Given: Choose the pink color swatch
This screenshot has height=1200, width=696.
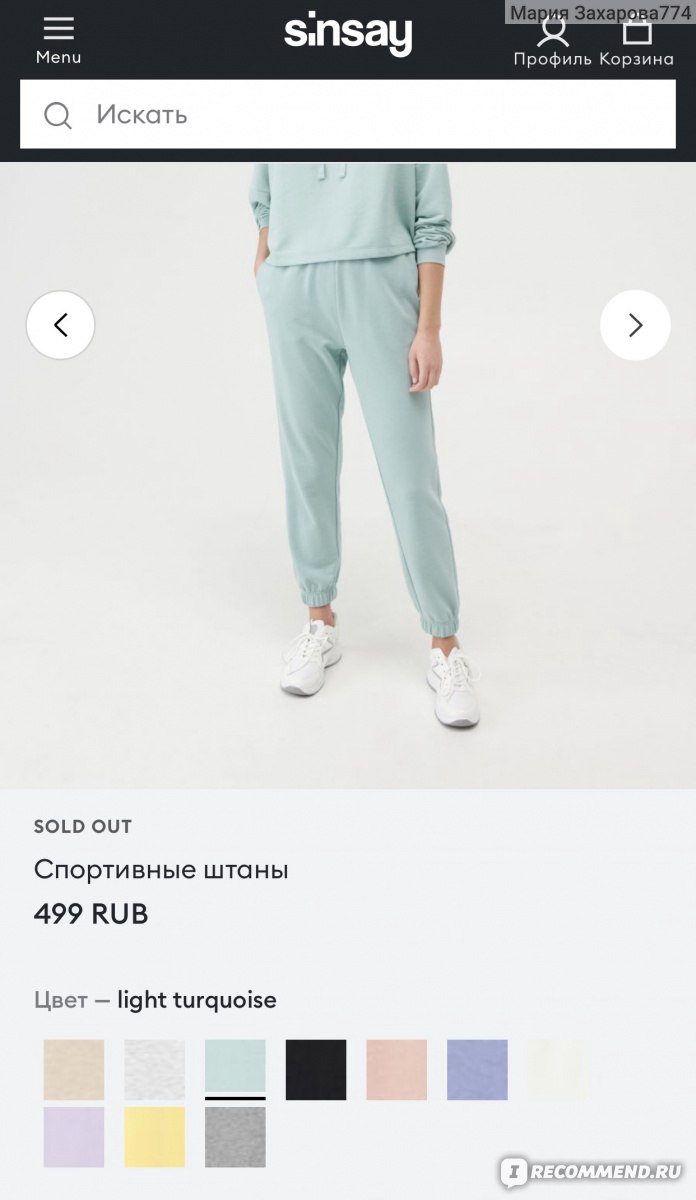Looking at the screenshot, I should [x=397, y=1070].
